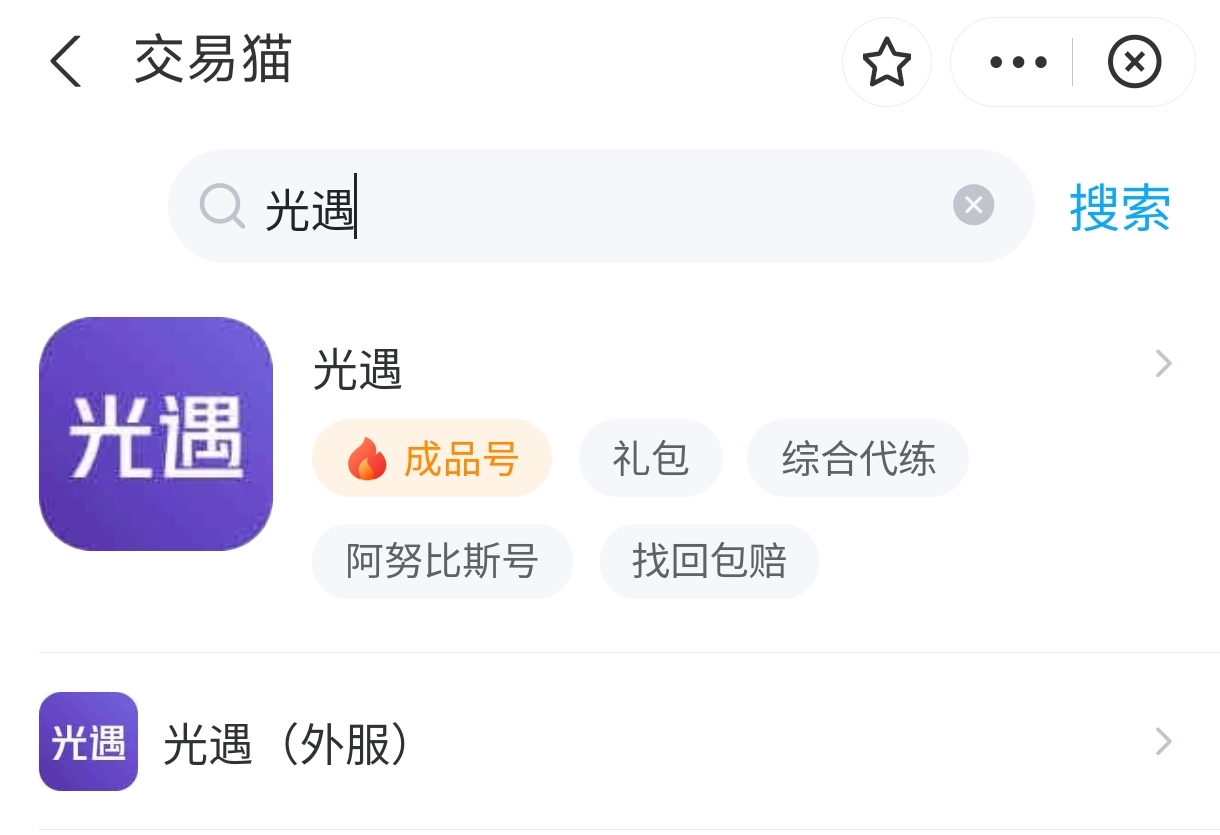The width and height of the screenshot is (1220, 835).
Task: Add this mini program to favorites
Action: [886, 63]
